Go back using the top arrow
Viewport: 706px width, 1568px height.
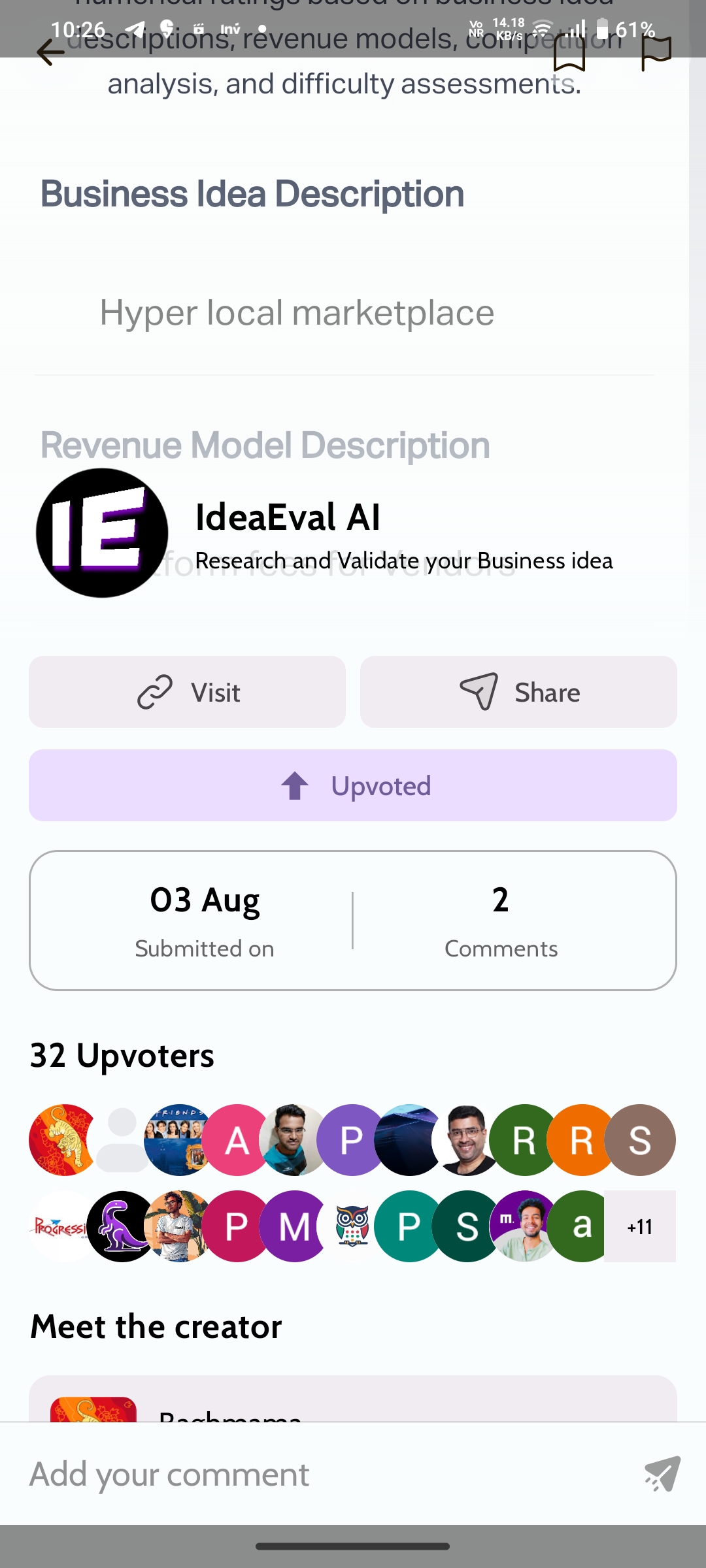tap(50, 52)
